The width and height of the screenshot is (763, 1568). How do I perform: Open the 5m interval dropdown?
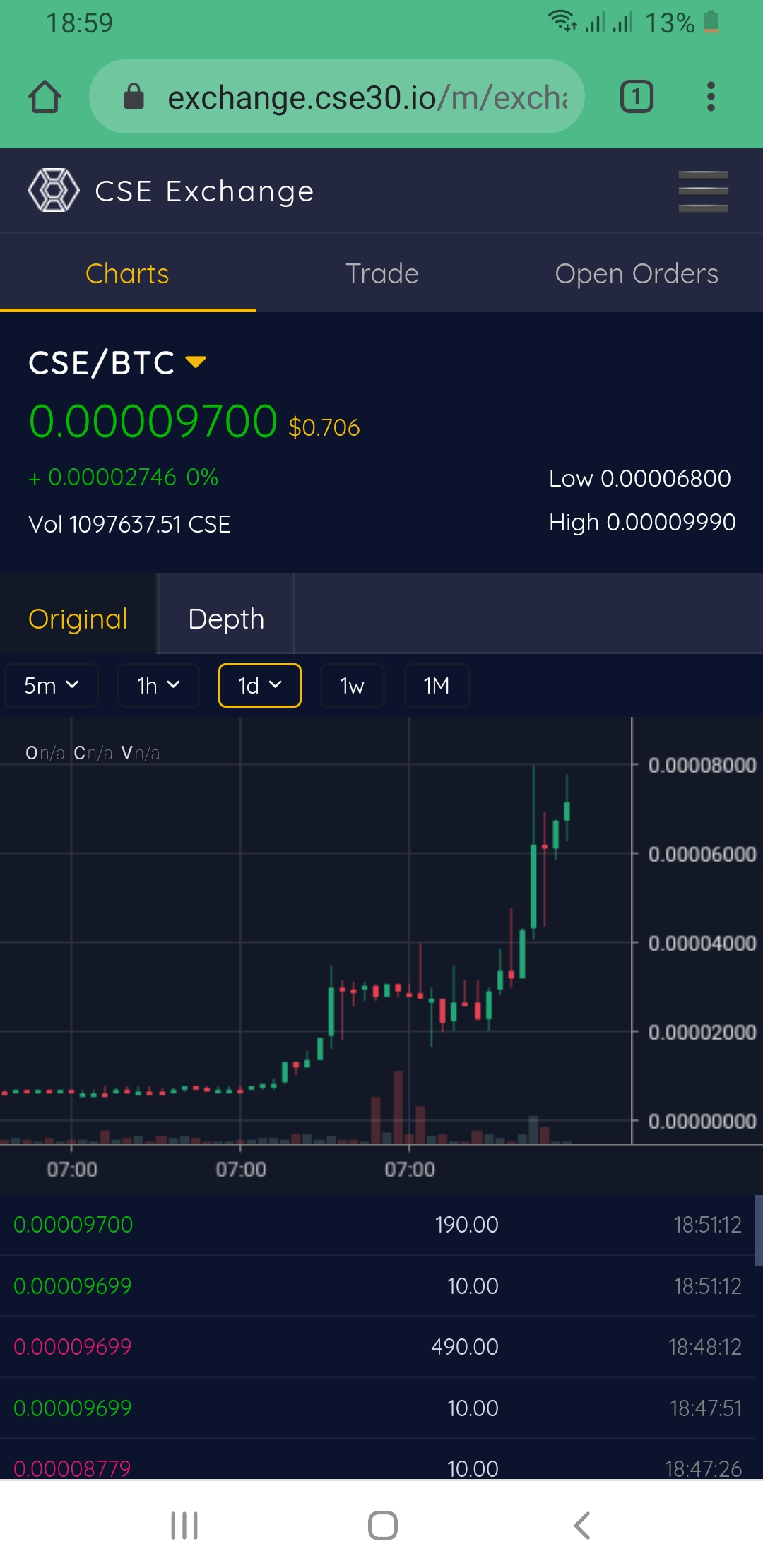51,685
